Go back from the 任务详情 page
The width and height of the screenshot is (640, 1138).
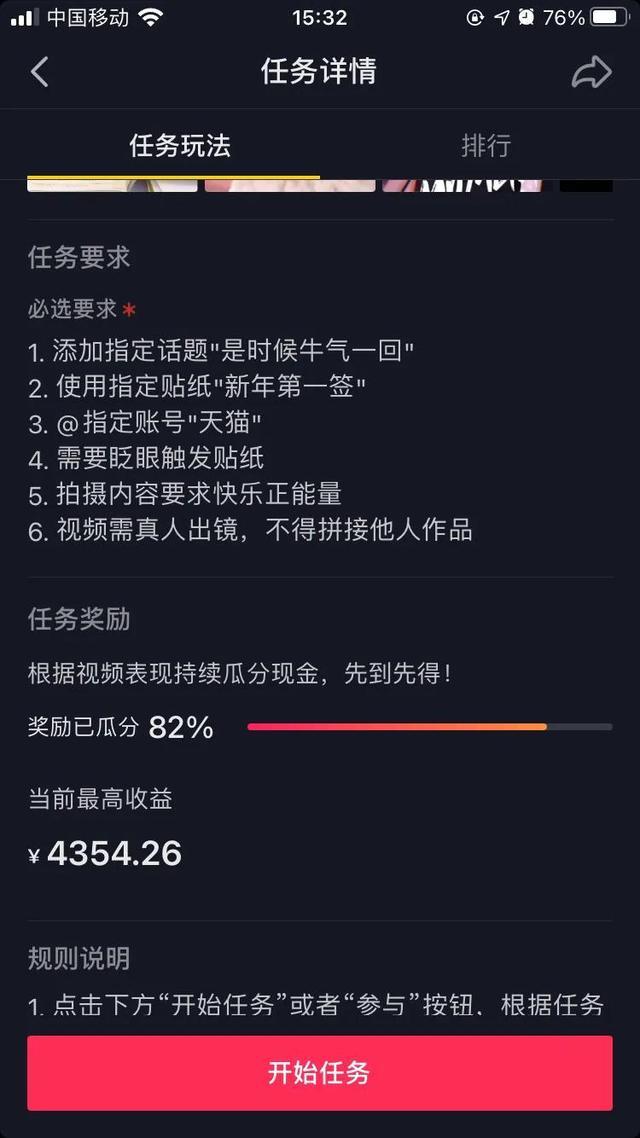40,72
